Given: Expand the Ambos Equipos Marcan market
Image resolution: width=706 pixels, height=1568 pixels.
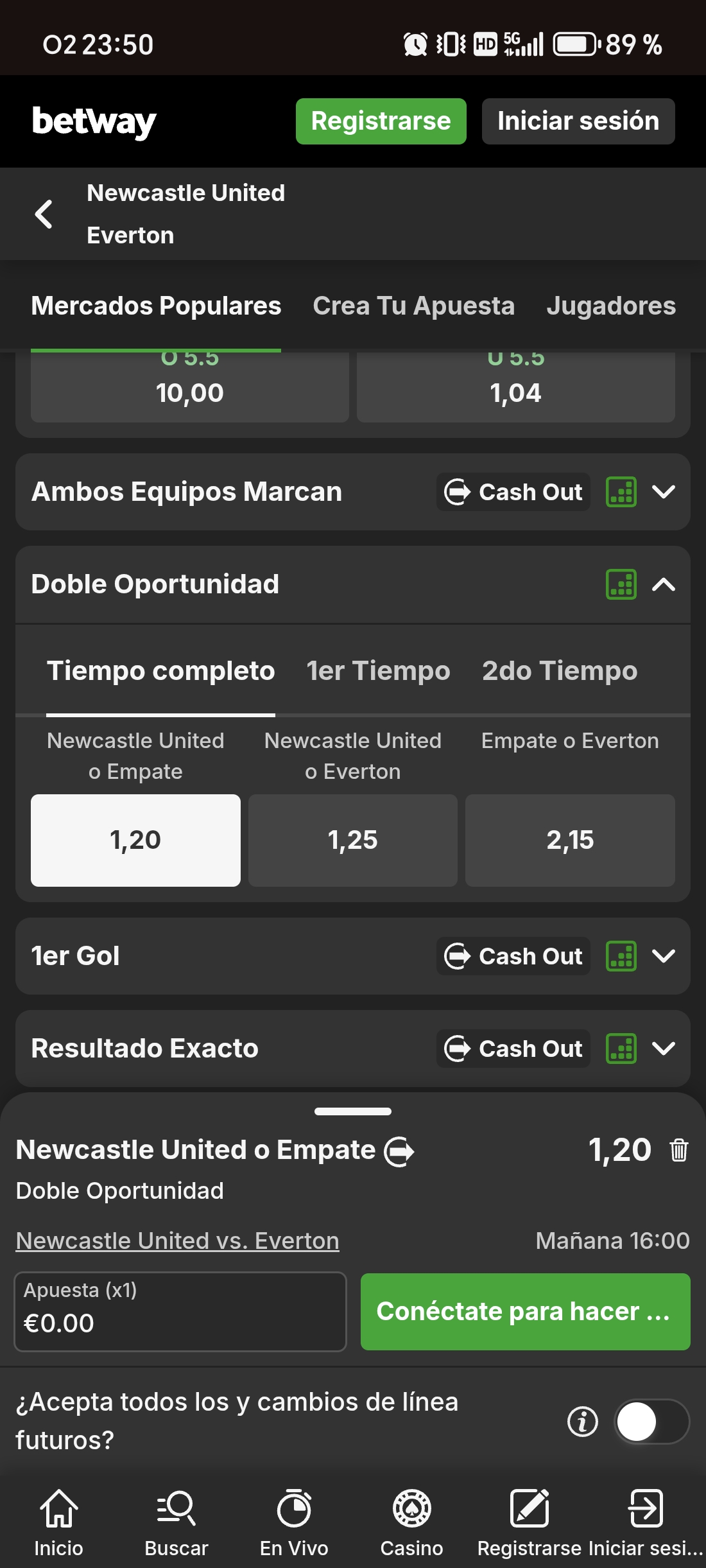Looking at the screenshot, I should 663,492.
